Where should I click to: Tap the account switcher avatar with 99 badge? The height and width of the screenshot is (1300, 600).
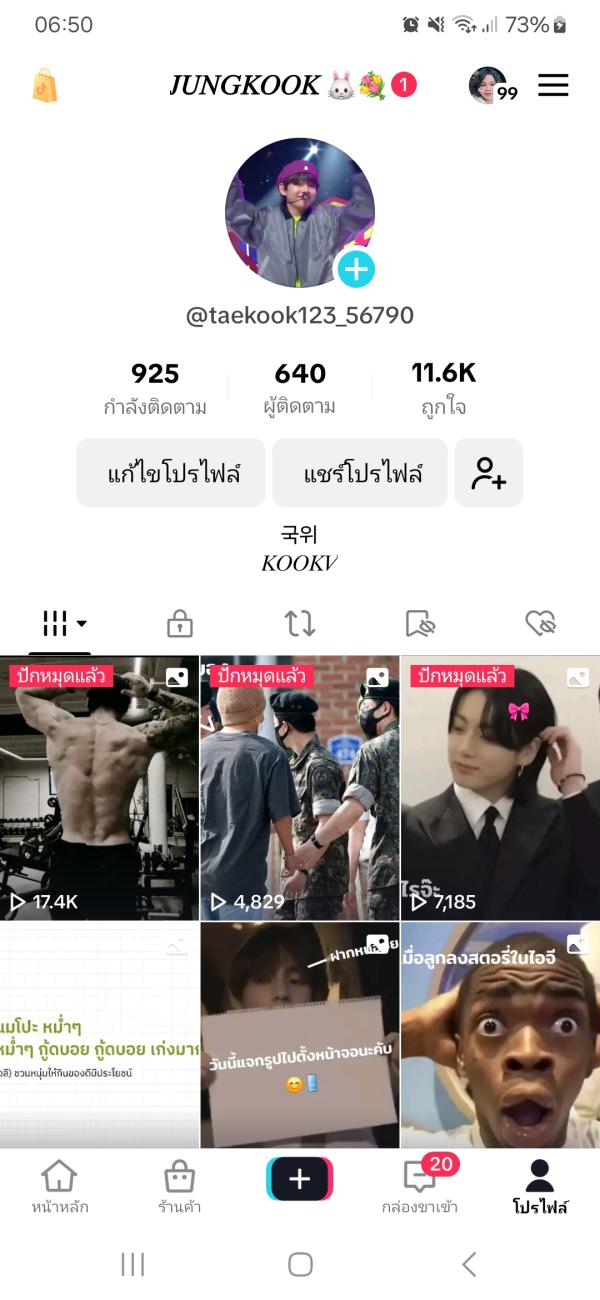click(490, 86)
